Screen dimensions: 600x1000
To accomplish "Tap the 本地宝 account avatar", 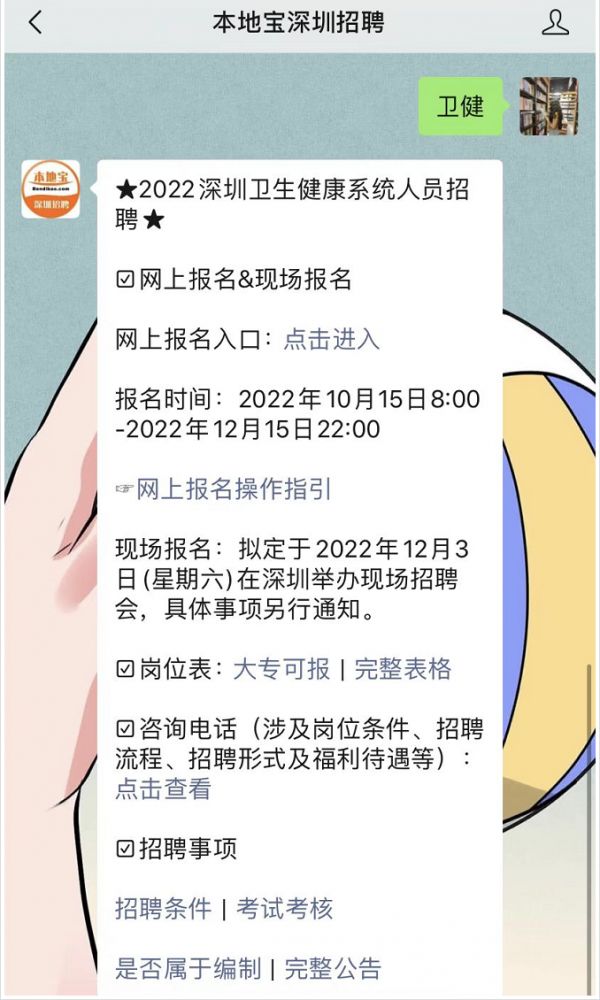I will click(x=50, y=189).
